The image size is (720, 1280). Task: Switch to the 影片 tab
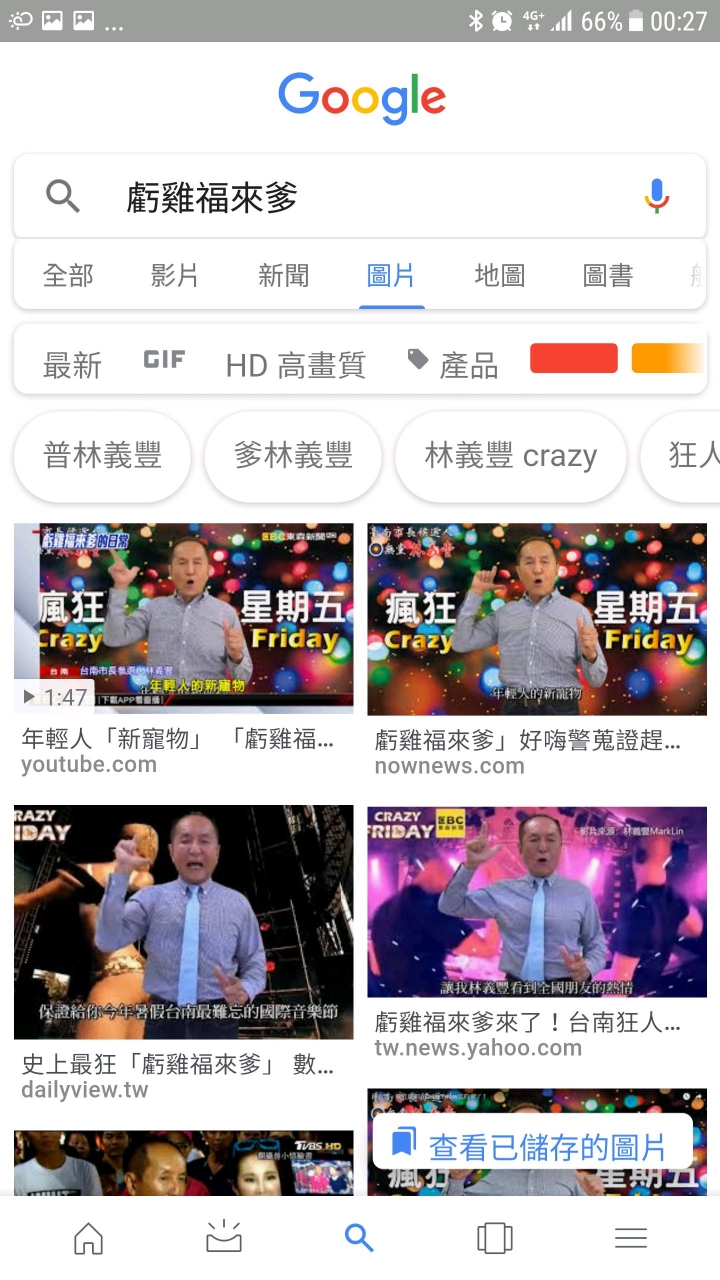[x=175, y=276]
